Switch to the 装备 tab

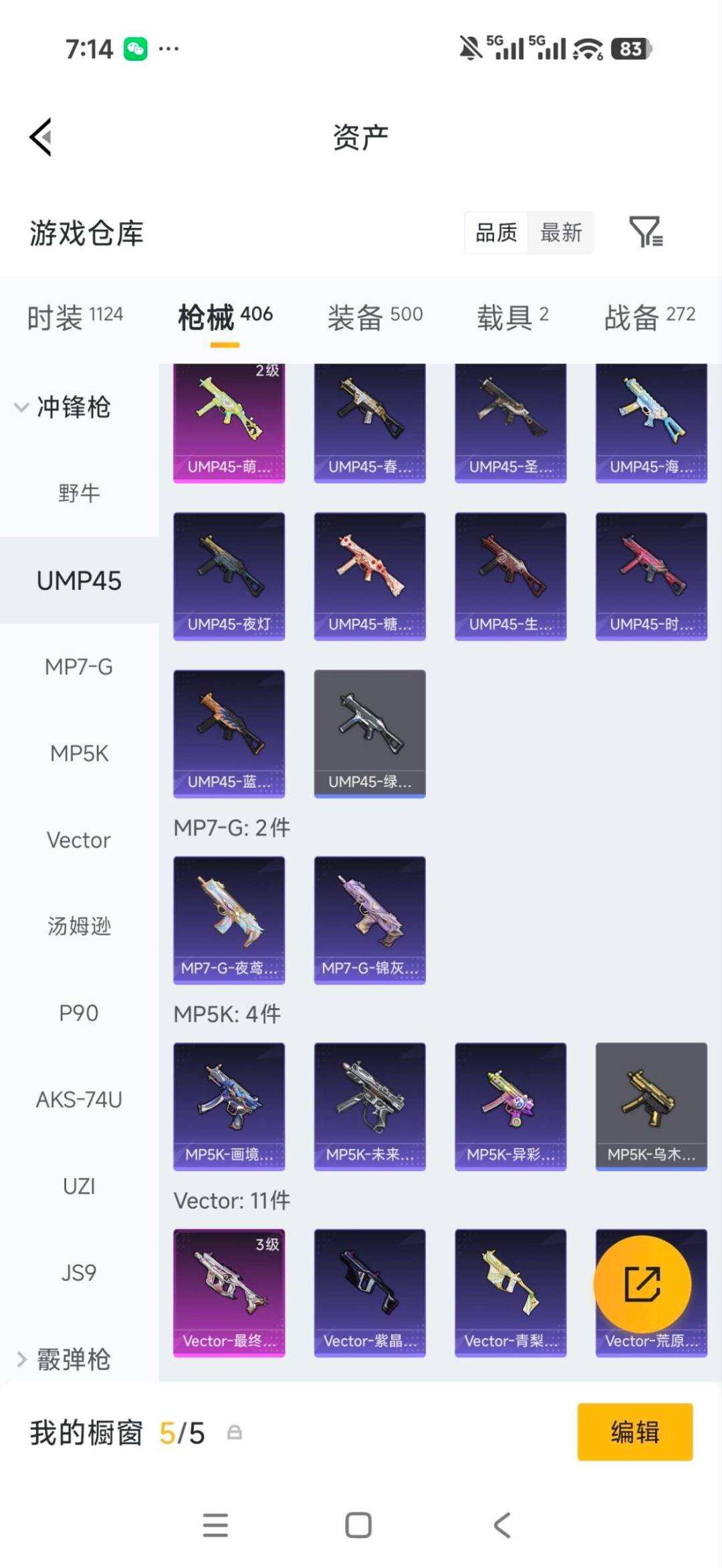click(x=375, y=317)
